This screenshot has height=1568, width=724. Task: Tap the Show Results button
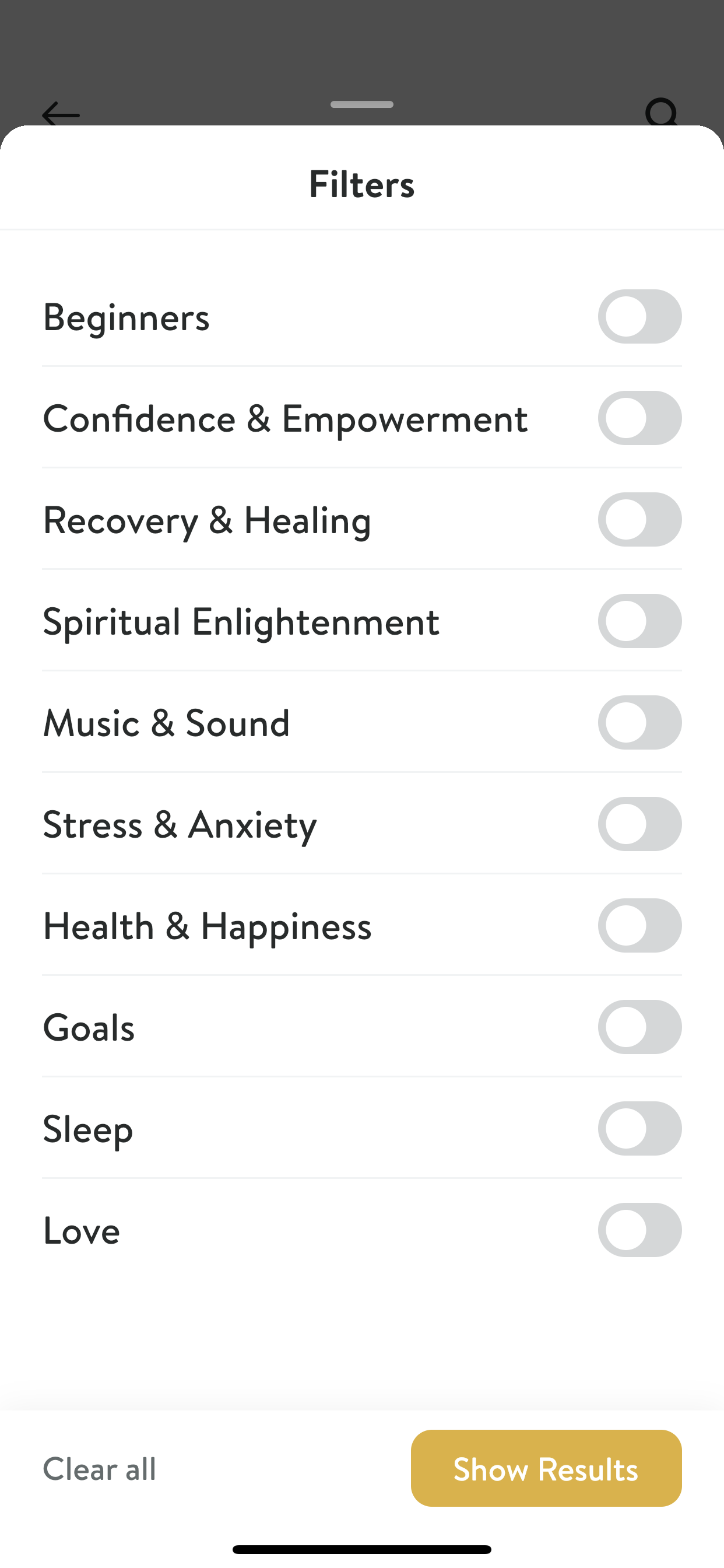pyautogui.click(x=546, y=1468)
